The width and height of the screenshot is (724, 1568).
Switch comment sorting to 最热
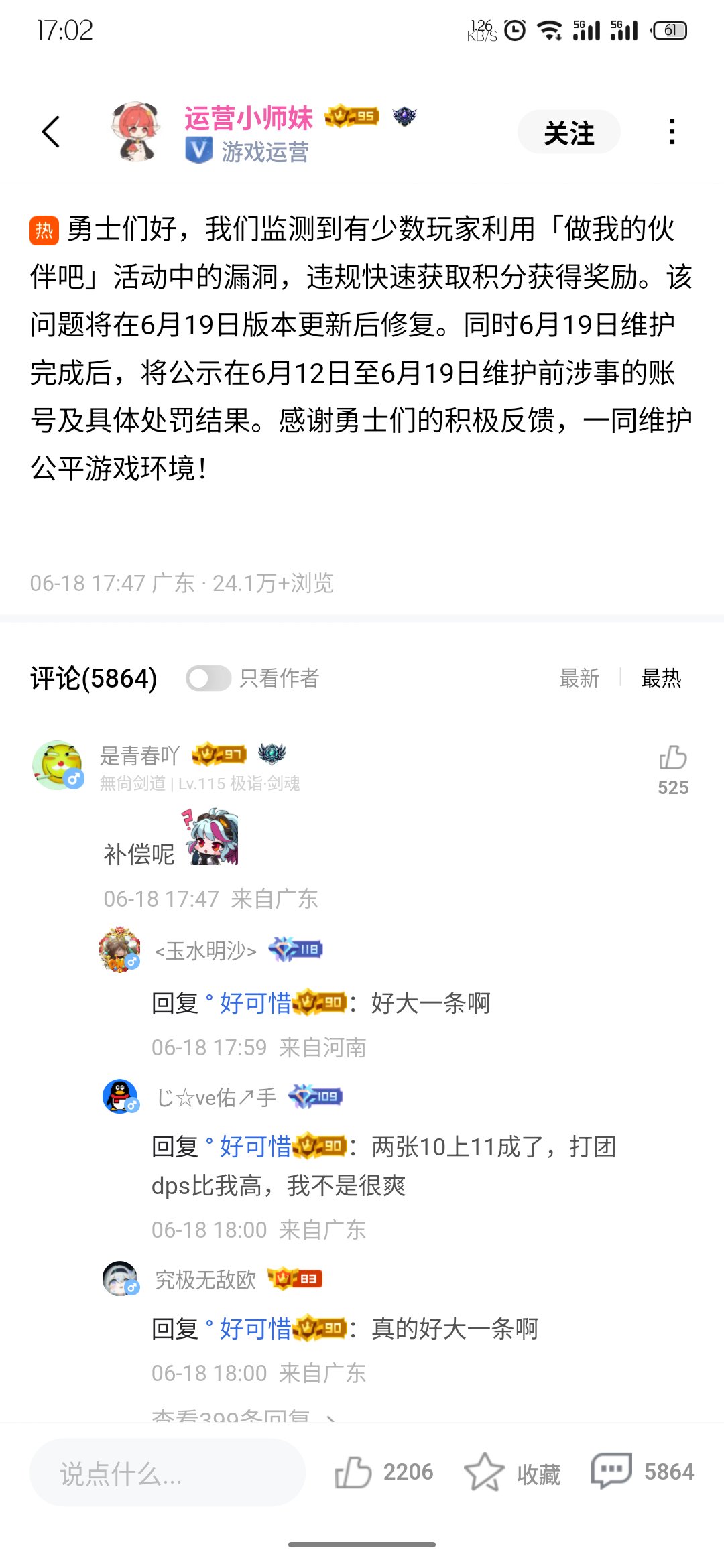[x=661, y=678]
